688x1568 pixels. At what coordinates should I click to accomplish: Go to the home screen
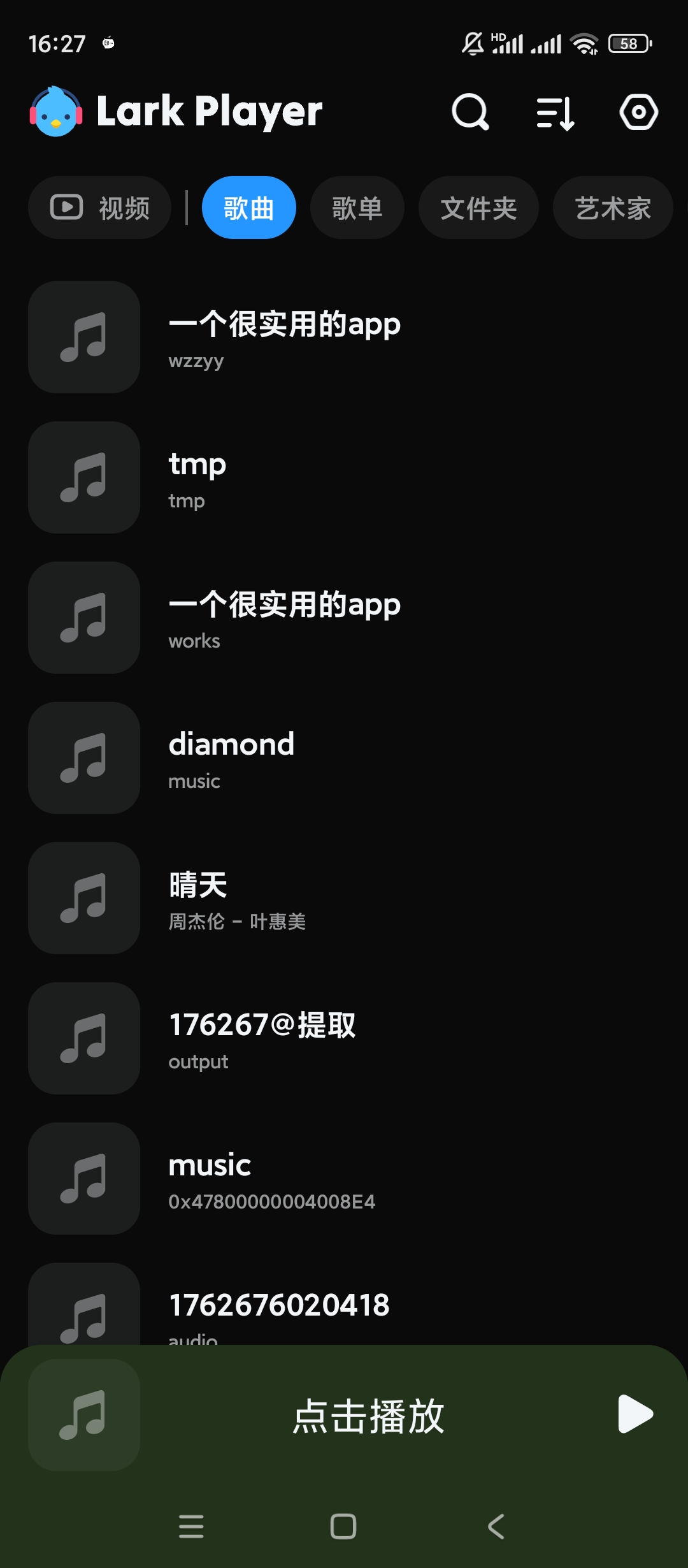(x=343, y=1527)
